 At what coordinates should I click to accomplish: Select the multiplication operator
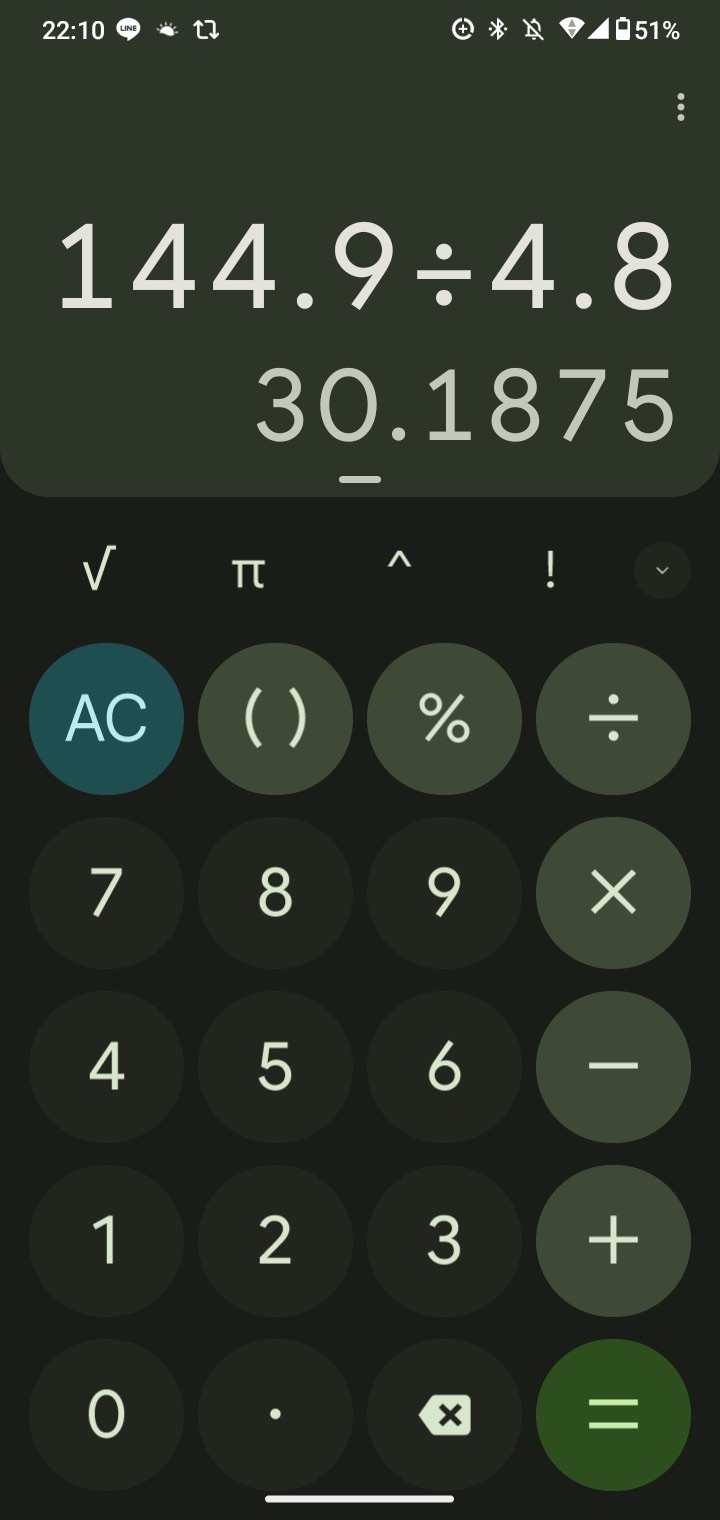(613, 892)
